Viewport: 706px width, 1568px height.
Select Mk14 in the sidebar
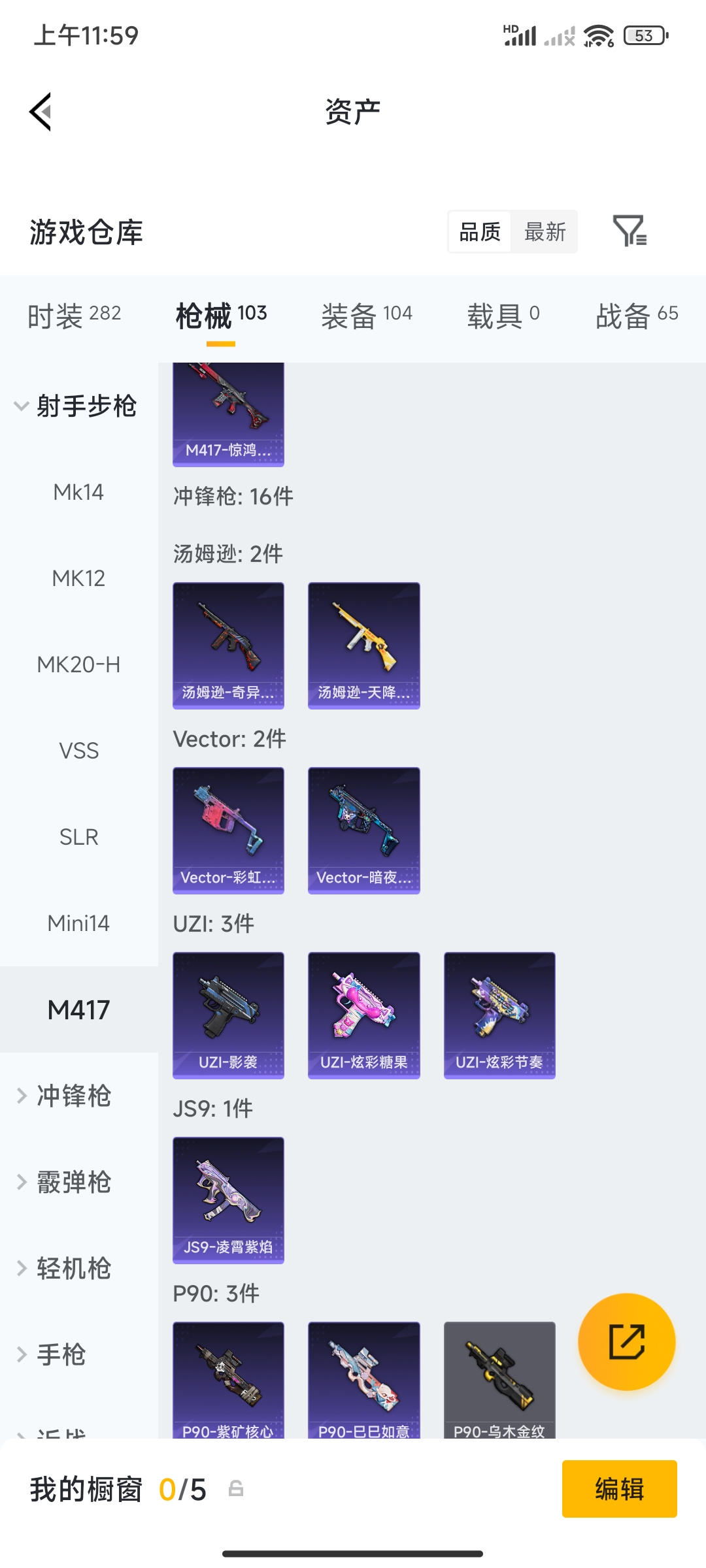78,492
